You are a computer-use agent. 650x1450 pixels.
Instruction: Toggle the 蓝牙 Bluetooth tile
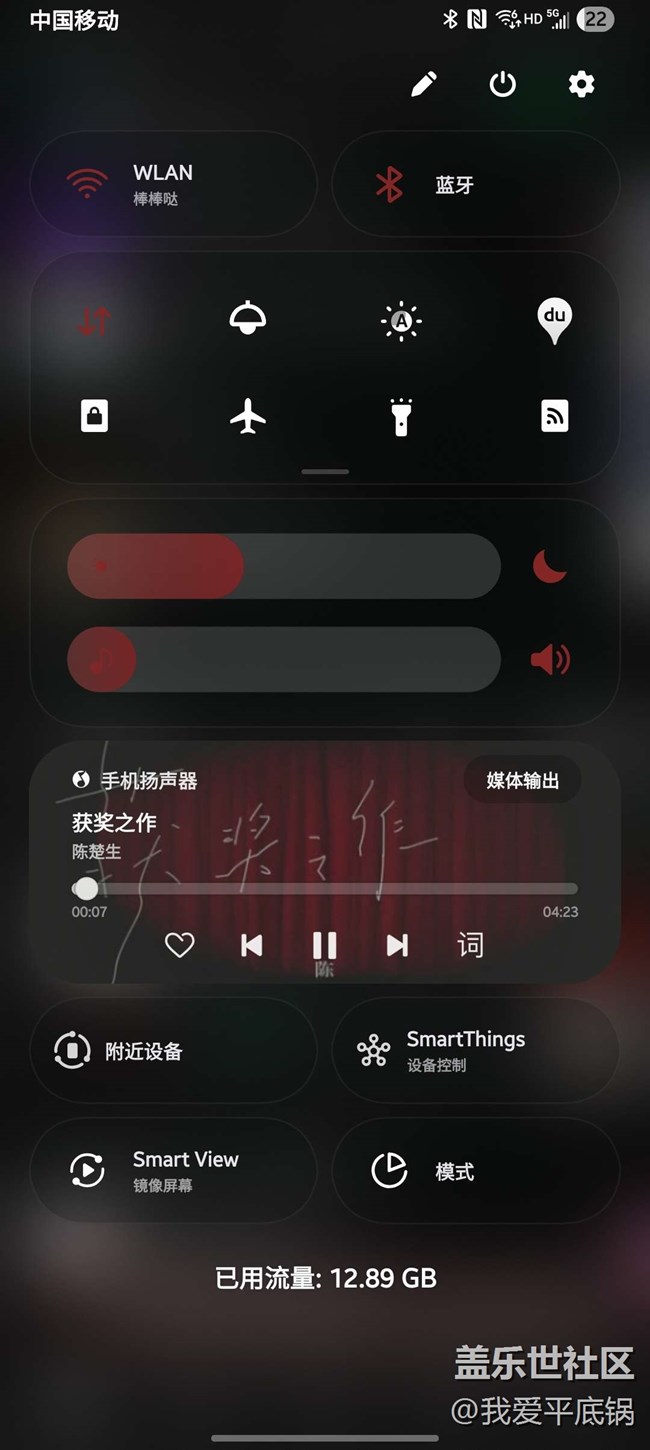(475, 185)
